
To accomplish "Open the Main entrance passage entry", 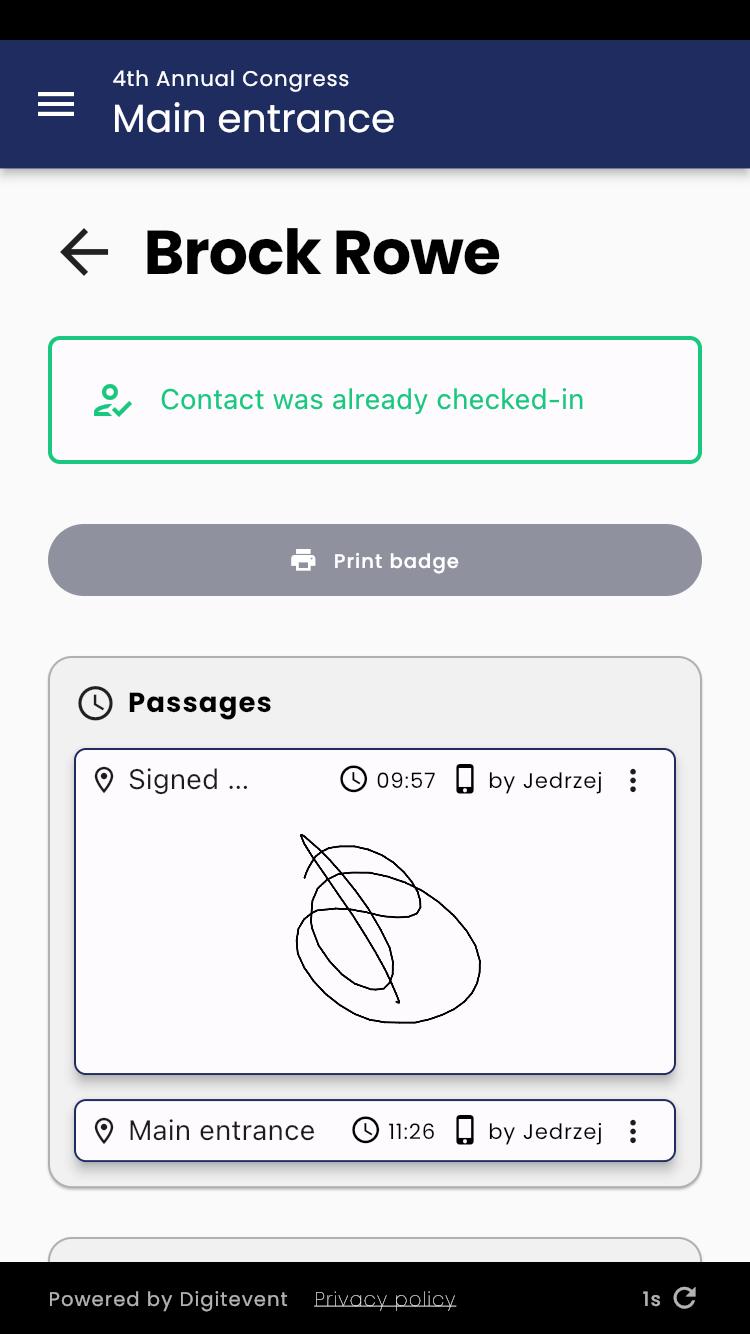I will pos(222,1131).
